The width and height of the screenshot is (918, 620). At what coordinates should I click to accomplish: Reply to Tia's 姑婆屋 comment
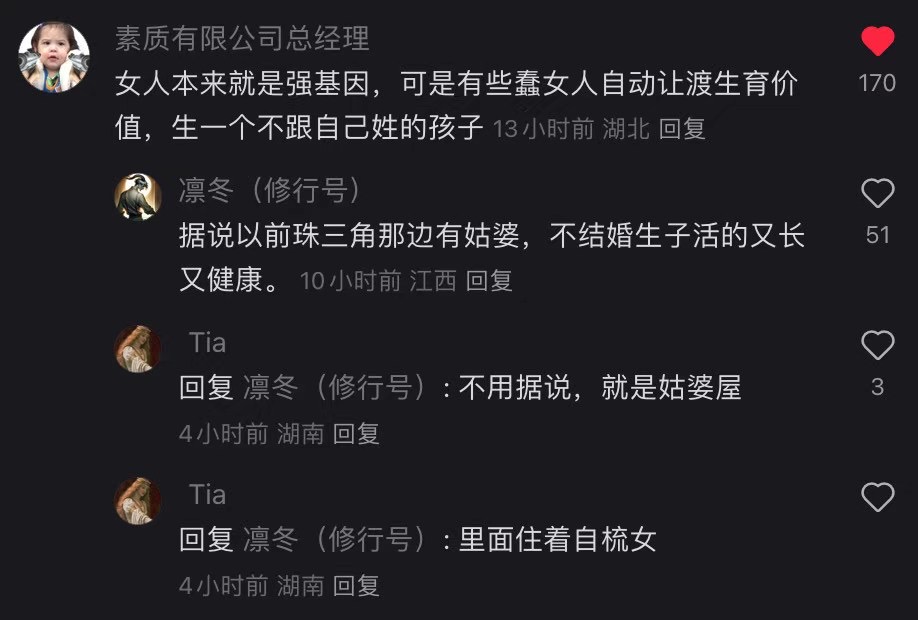click(356, 434)
